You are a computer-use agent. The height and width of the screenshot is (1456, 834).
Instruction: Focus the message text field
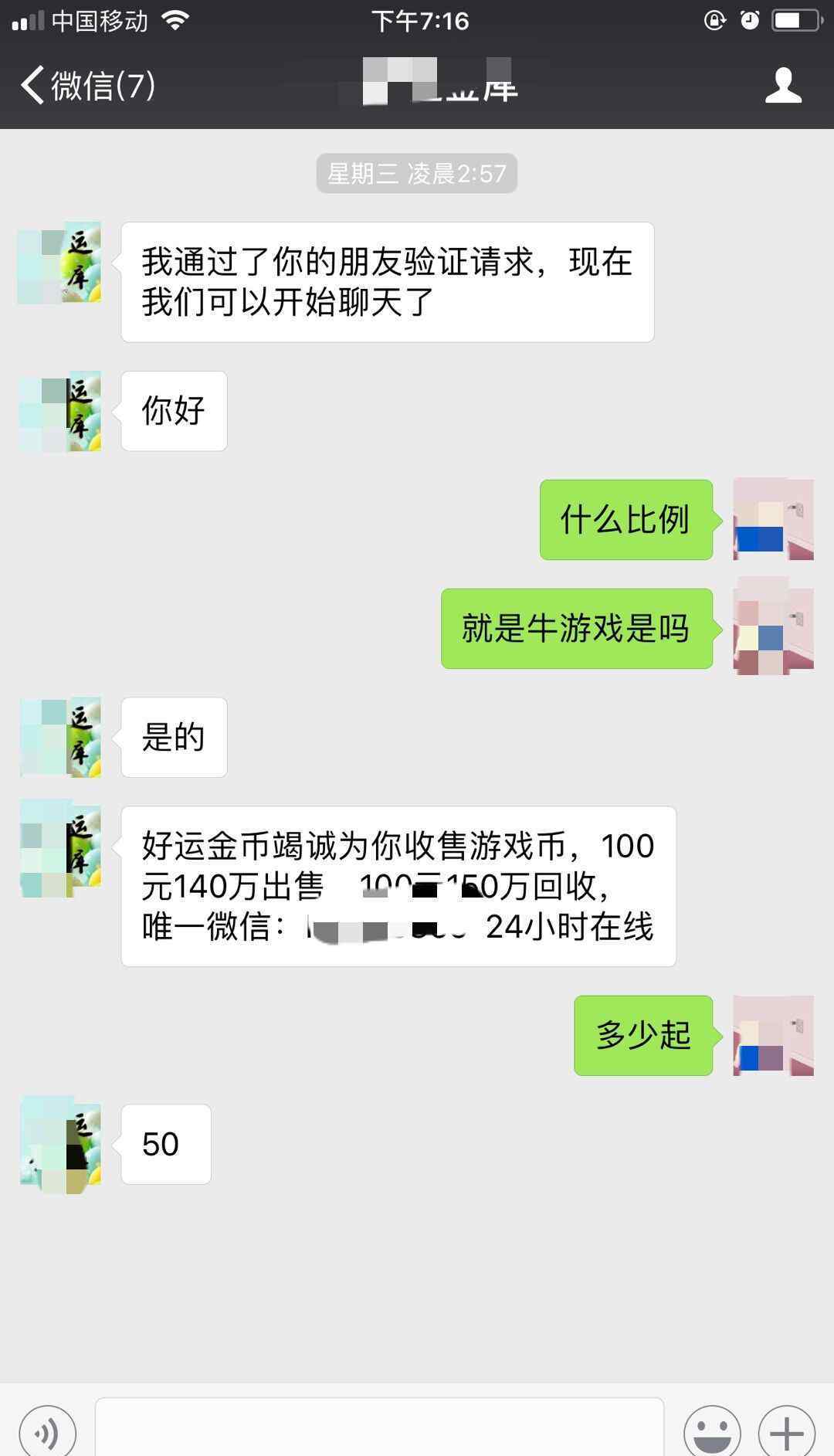pos(378,1429)
